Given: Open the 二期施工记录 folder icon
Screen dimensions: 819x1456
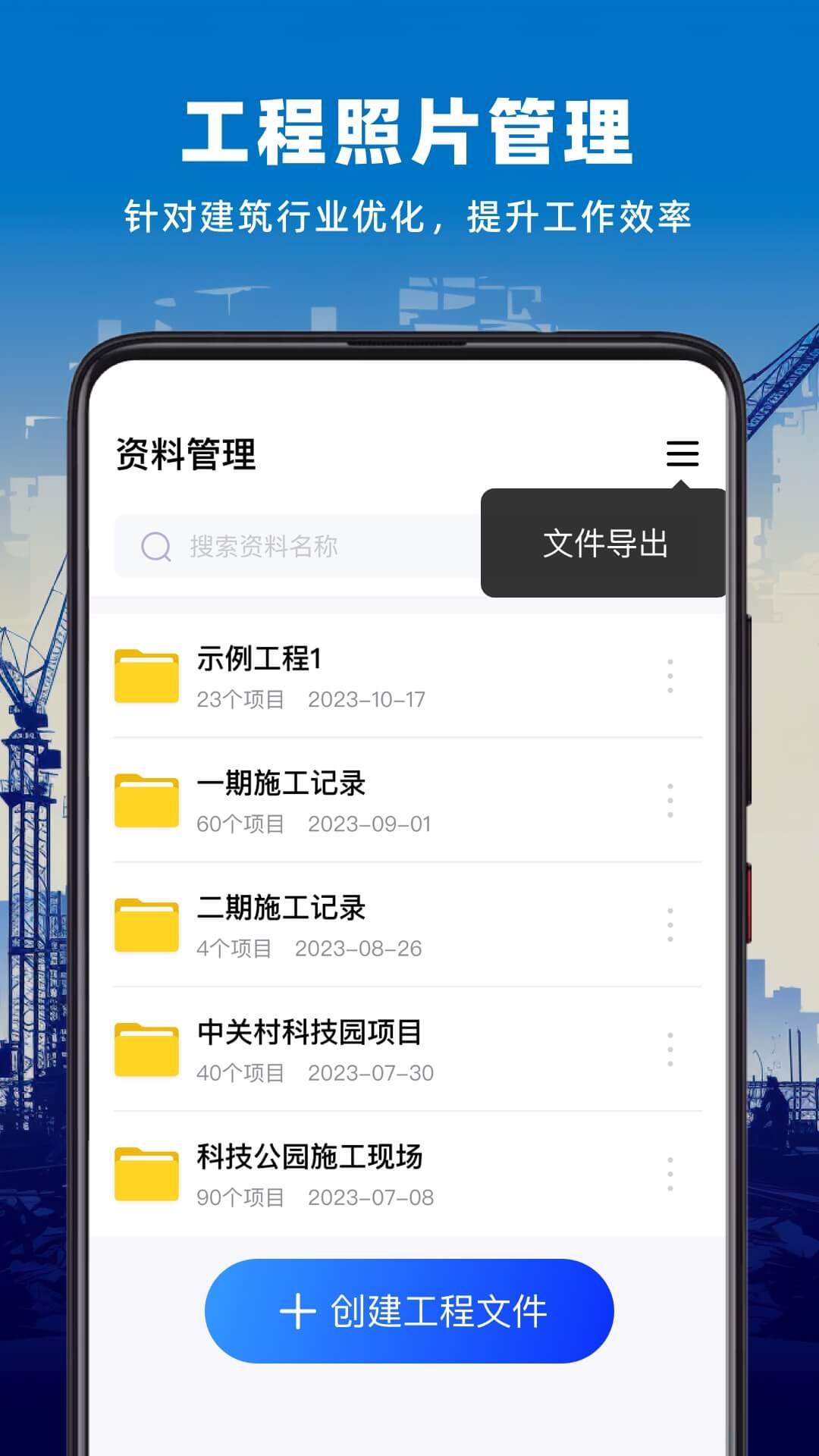Looking at the screenshot, I should [x=147, y=924].
